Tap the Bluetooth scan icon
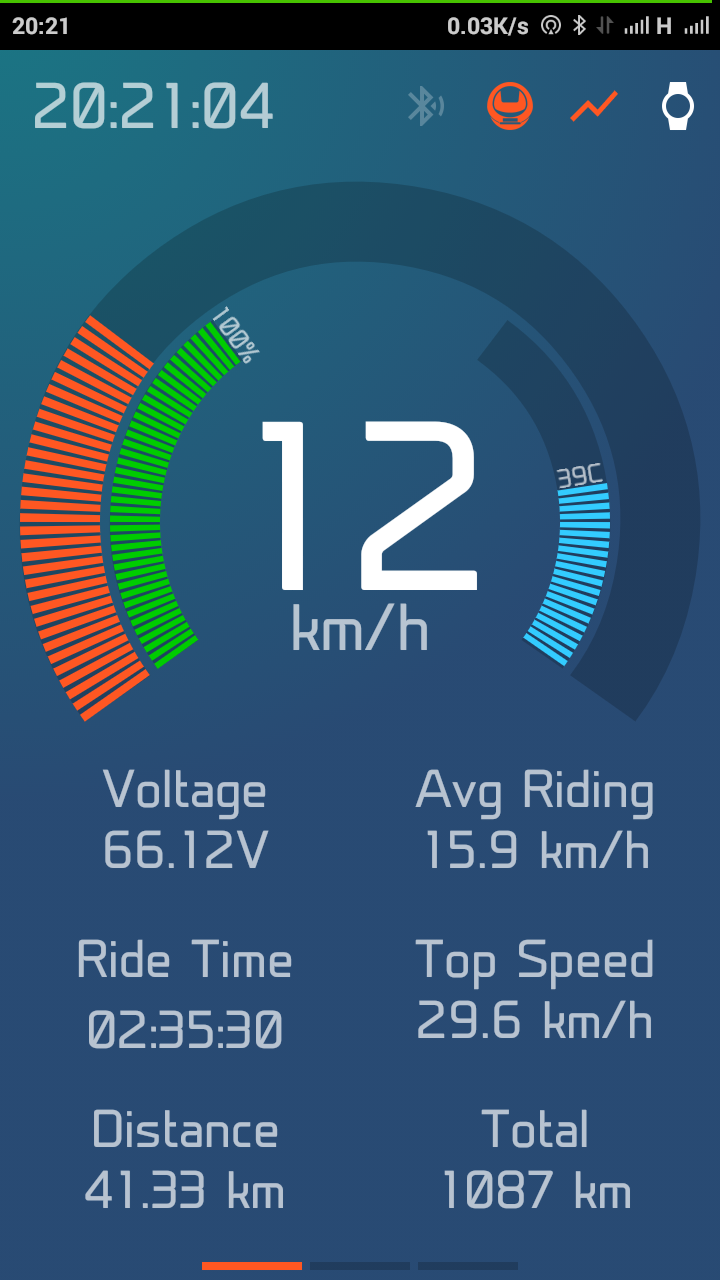Image resolution: width=720 pixels, height=1280 pixels. pyautogui.click(x=425, y=106)
